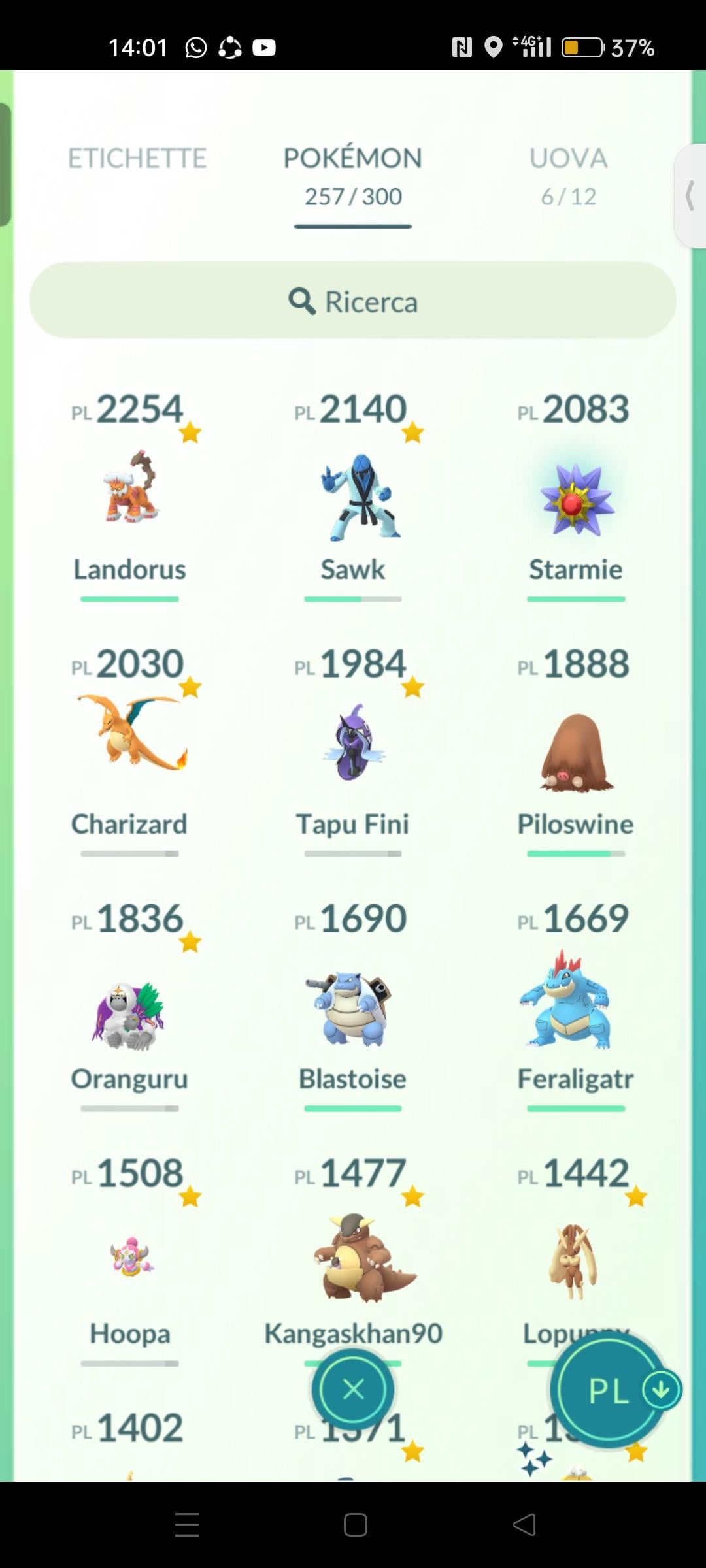Go back using system navigation
Image resolution: width=706 pixels, height=1568 pixels.
pos(524,1525)
